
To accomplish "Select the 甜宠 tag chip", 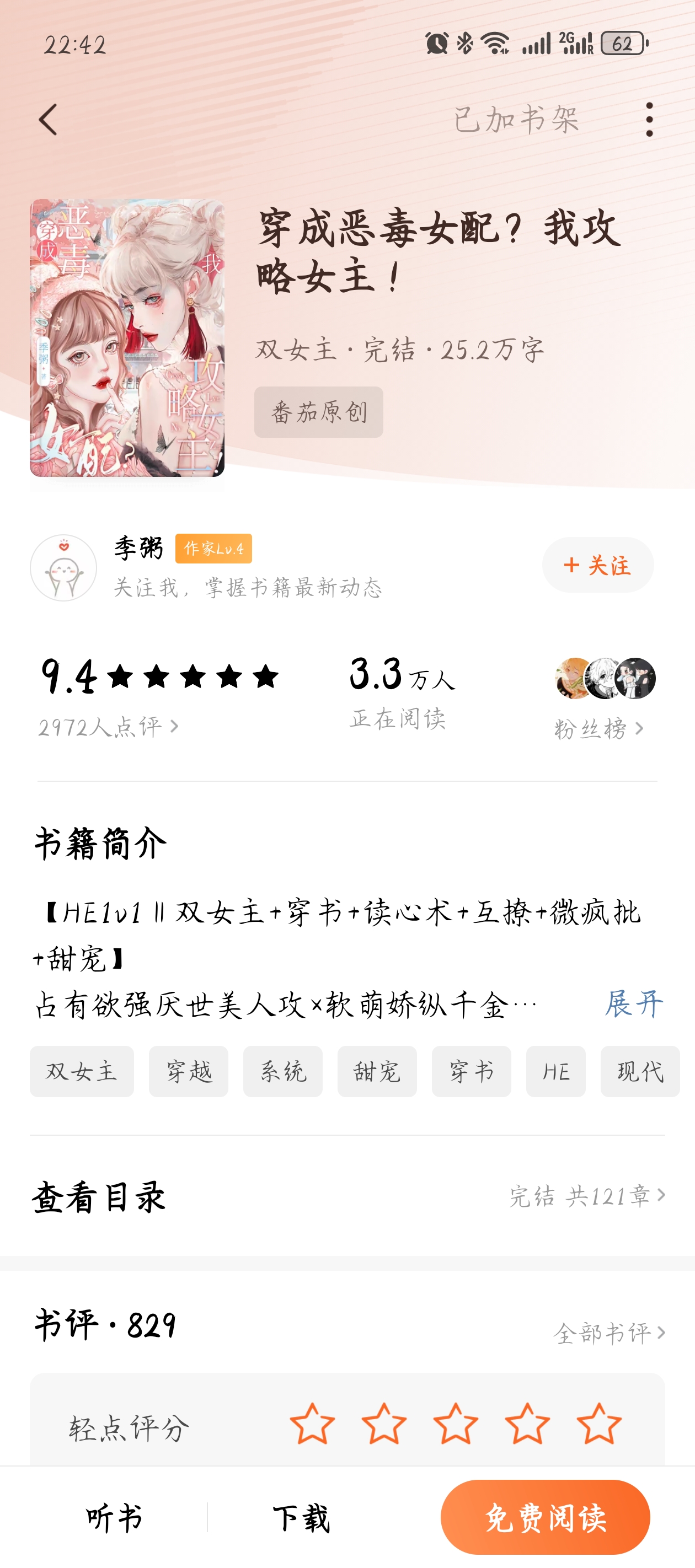I will 377,1072.
